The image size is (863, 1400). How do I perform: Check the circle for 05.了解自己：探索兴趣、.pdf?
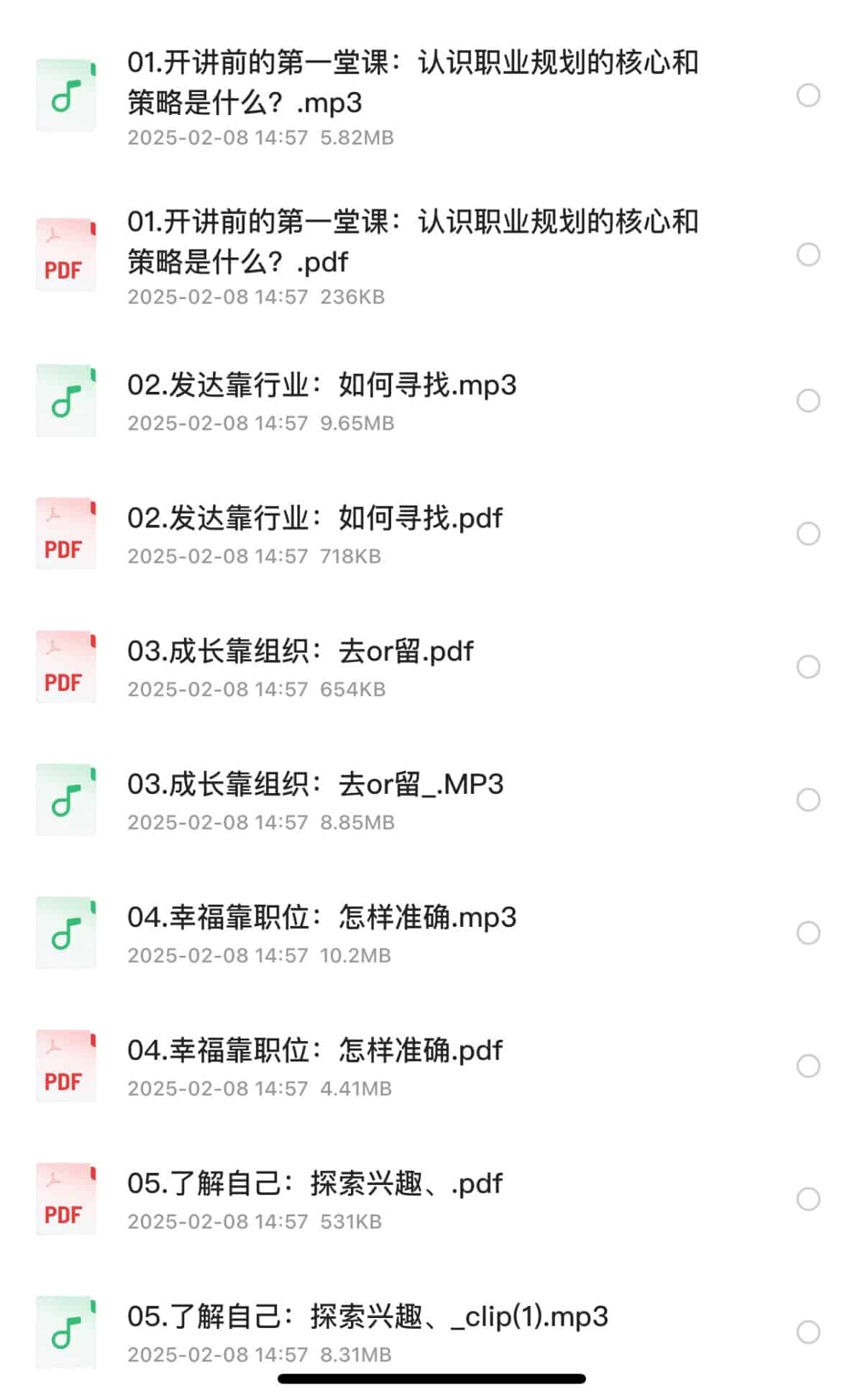coord(808,1199)
